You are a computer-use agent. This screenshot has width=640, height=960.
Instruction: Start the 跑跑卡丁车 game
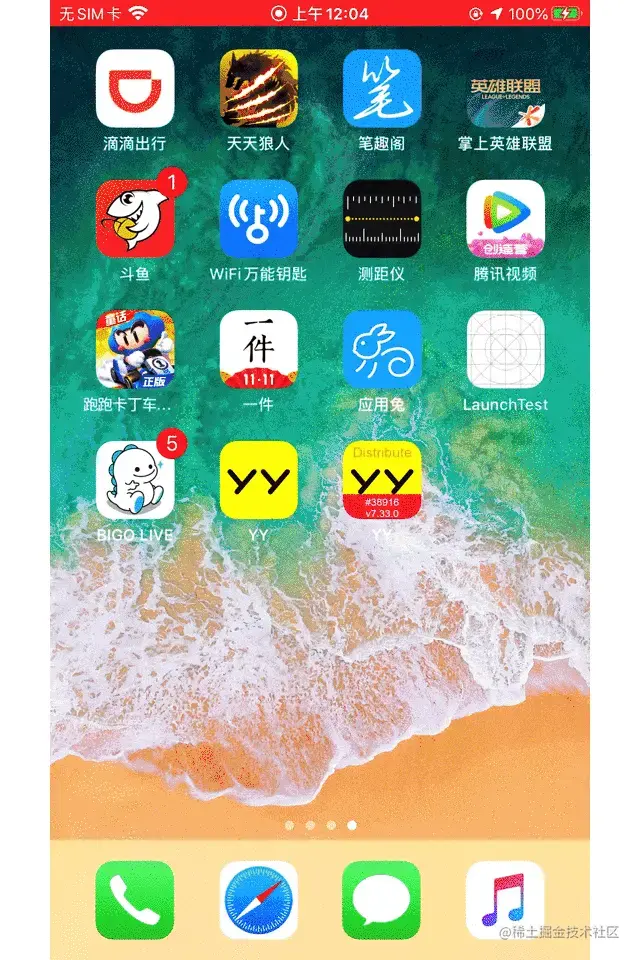click(135, 349)
